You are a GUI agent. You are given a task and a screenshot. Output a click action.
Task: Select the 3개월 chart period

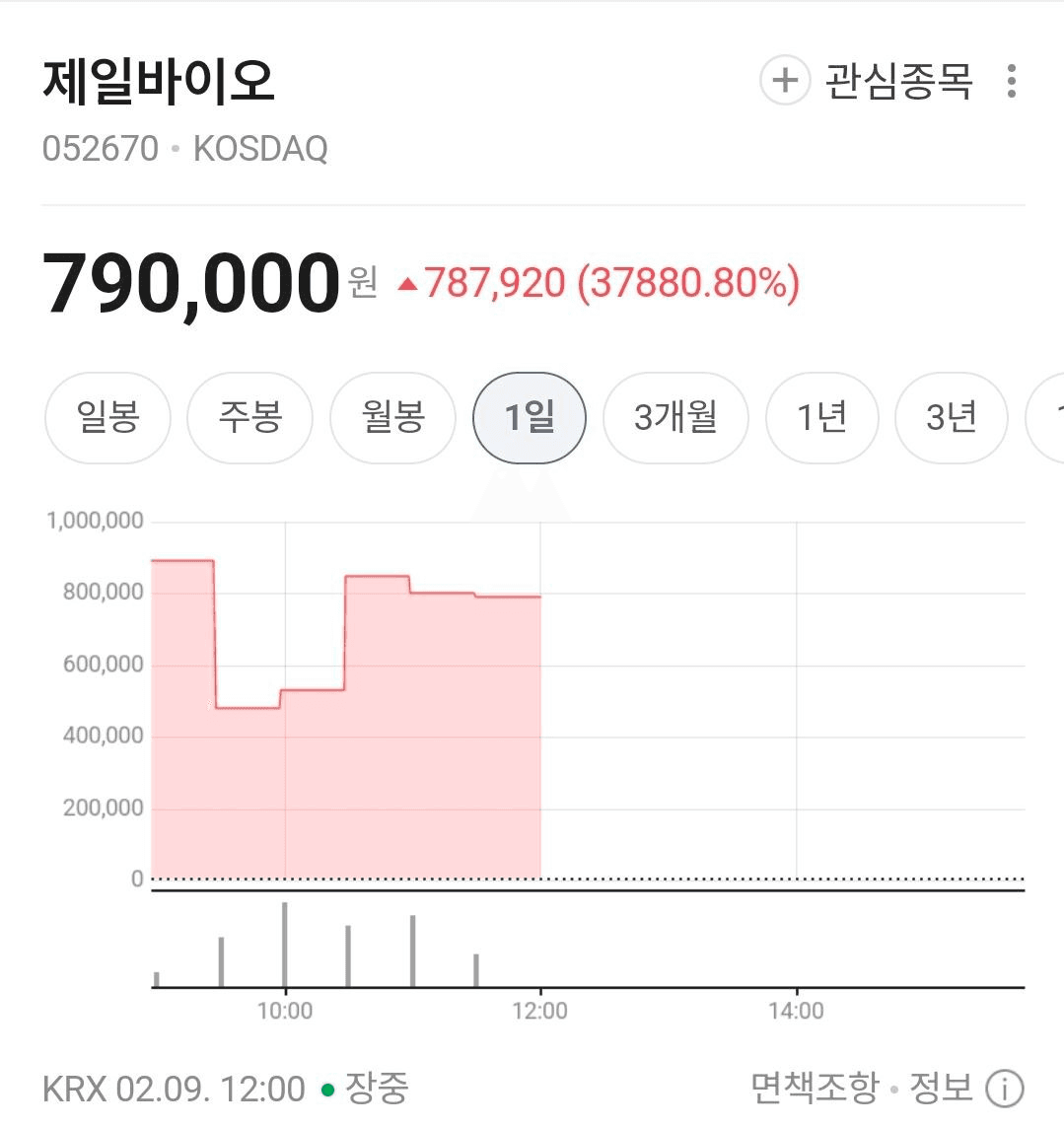[x=675, y=418]
